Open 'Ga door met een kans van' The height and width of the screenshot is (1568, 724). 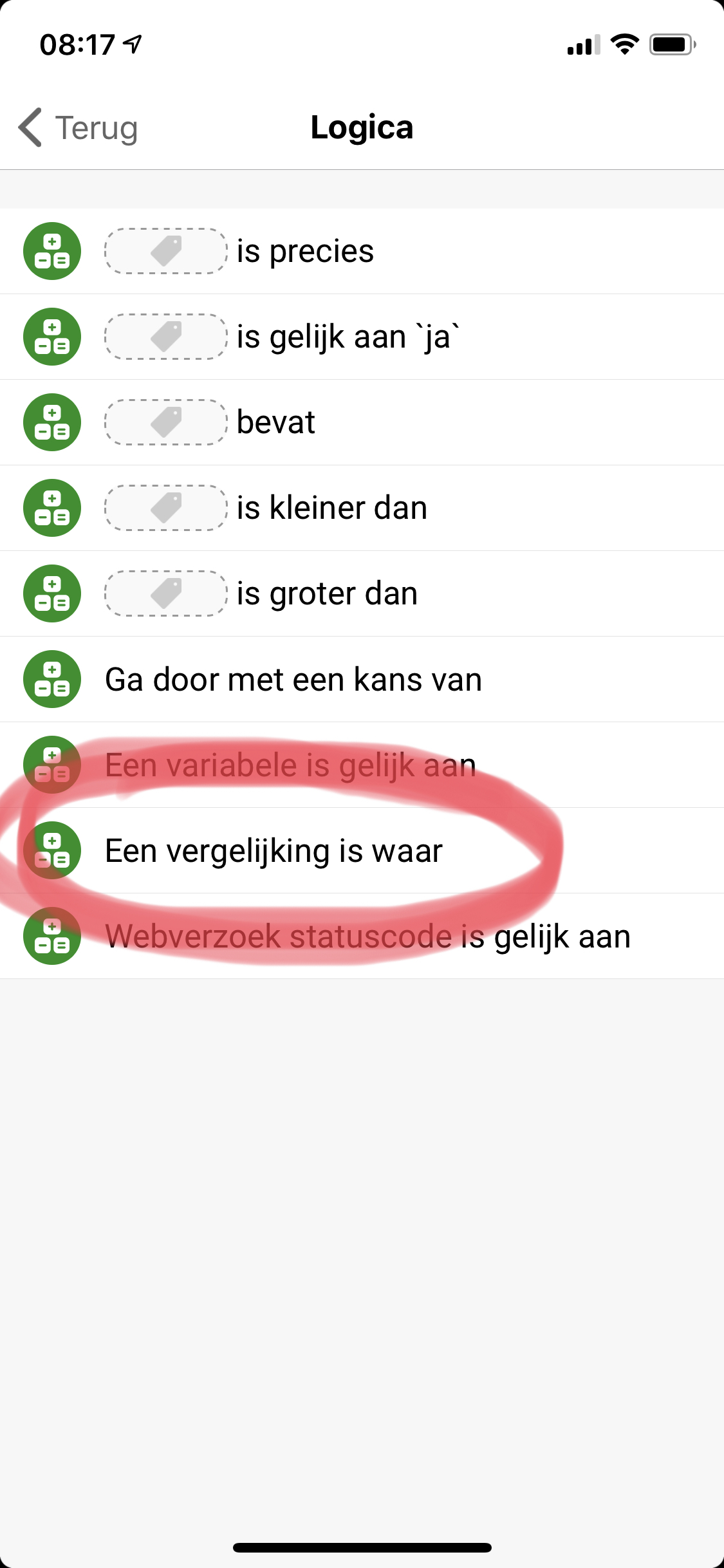[293, 679]
